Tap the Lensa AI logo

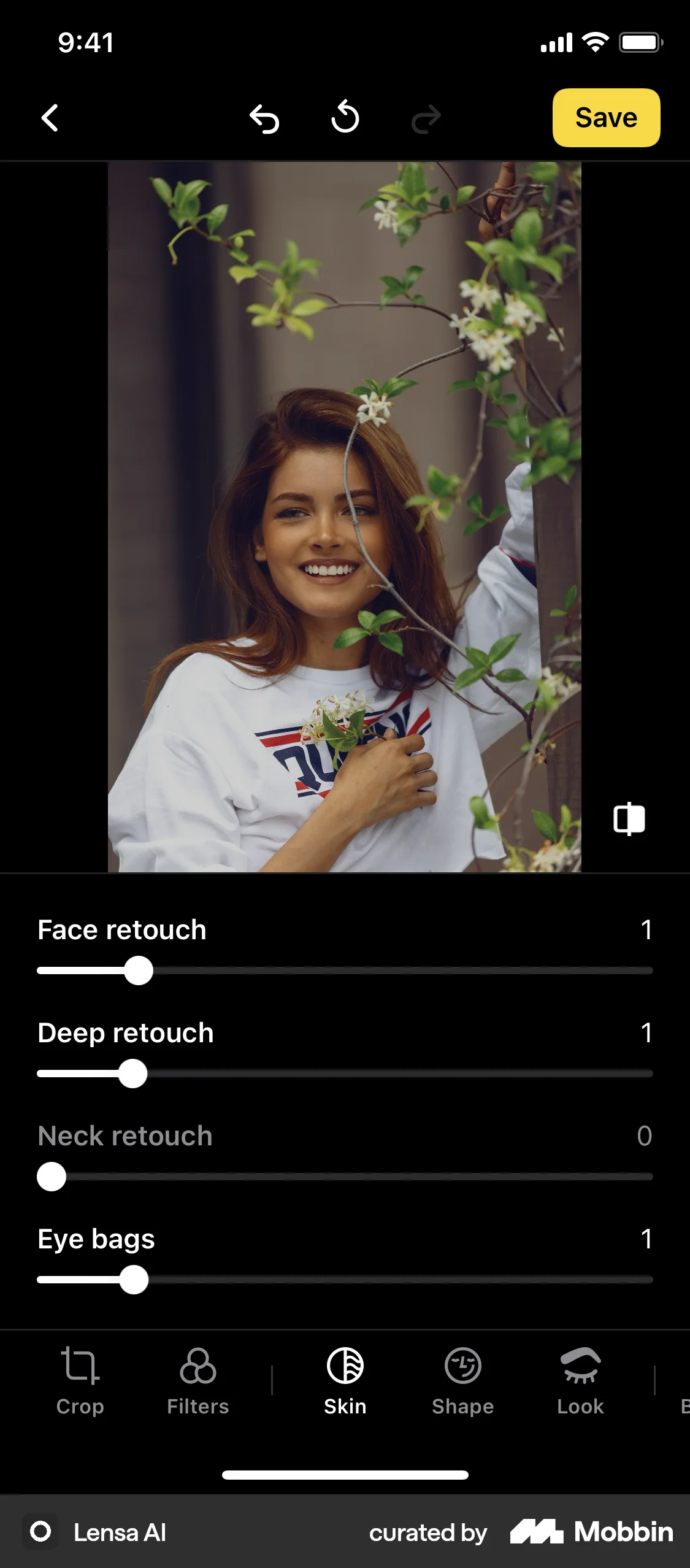40,1532
